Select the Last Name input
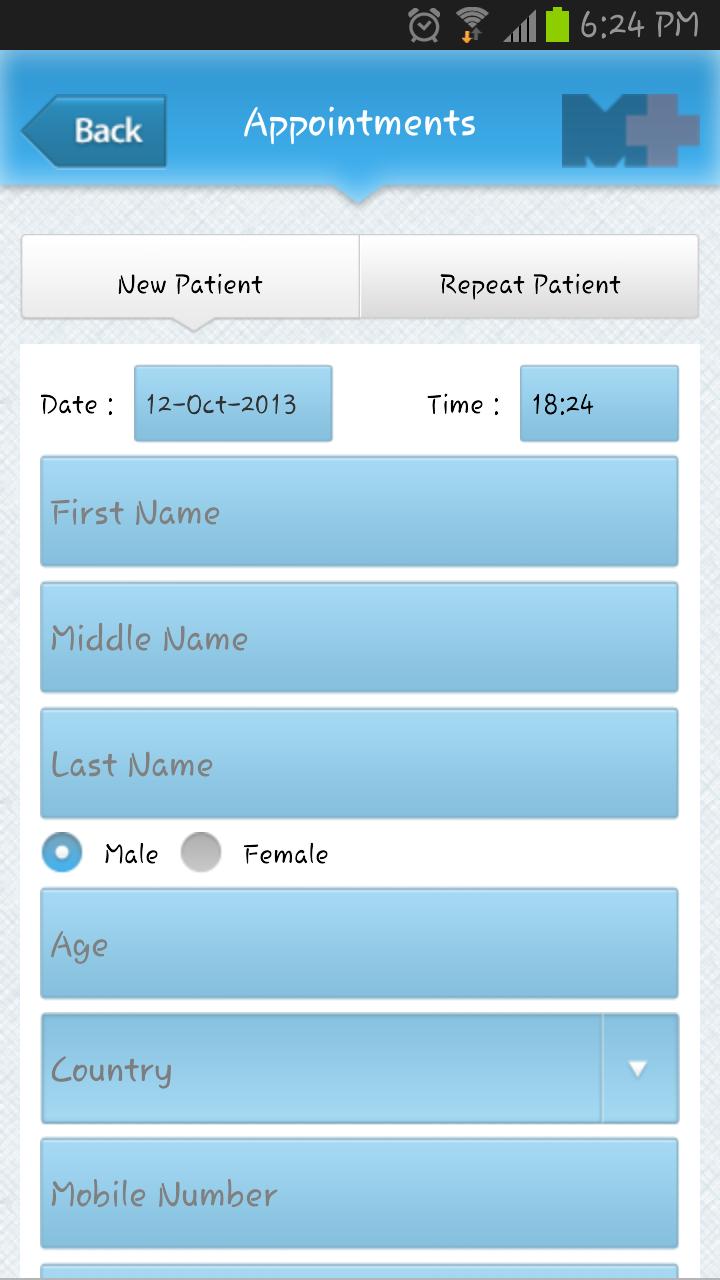720x1280 pixels. [359, 764]
